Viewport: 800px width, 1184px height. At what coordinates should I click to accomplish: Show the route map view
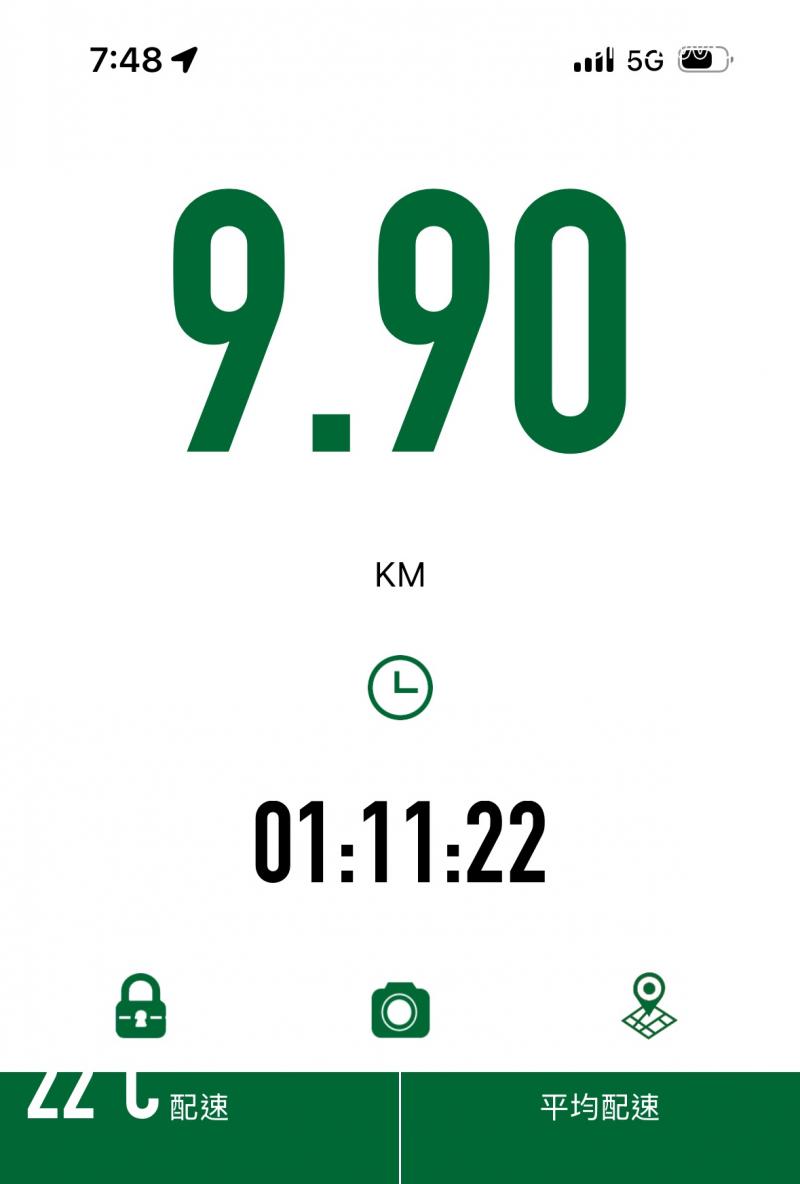pos(649,1006)
